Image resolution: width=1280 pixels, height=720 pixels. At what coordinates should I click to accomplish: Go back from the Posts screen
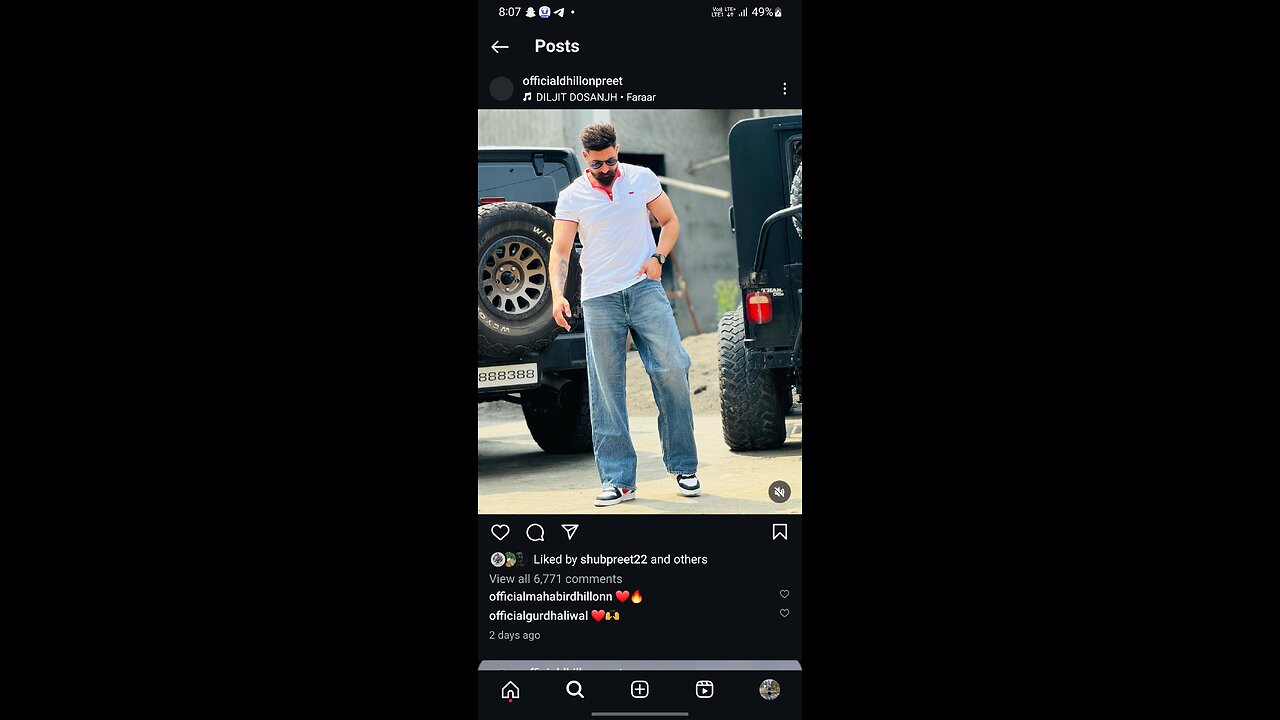pyautogui.click(x=500, y=47)
